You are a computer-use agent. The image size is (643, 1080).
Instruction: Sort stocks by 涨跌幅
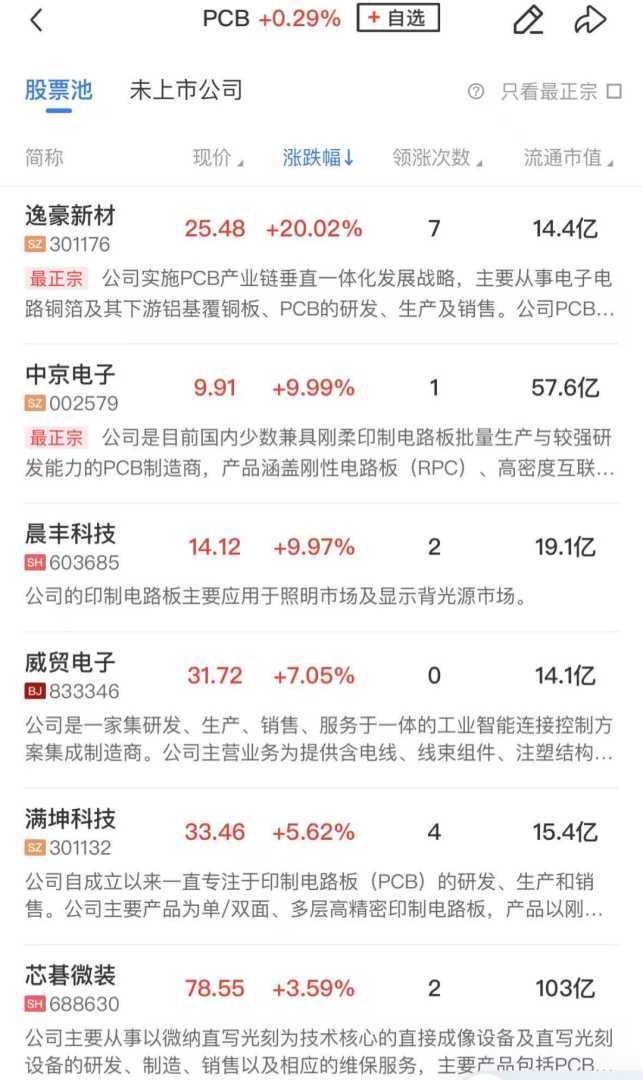pos(319,157)
